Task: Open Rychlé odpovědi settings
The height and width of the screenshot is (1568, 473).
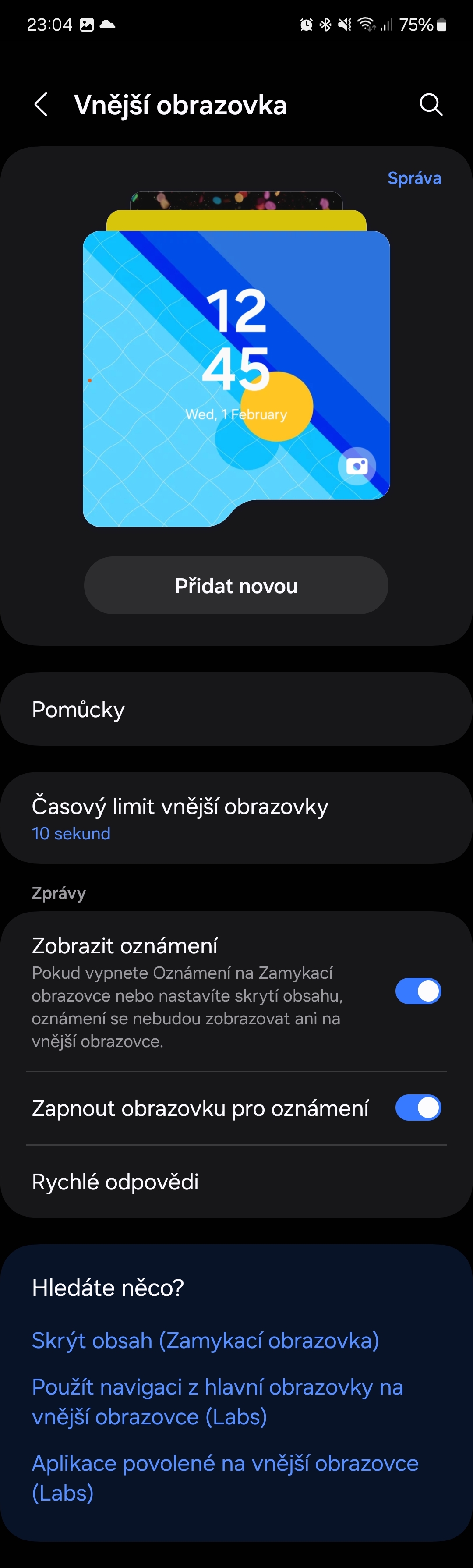Action: (236, 1182)
